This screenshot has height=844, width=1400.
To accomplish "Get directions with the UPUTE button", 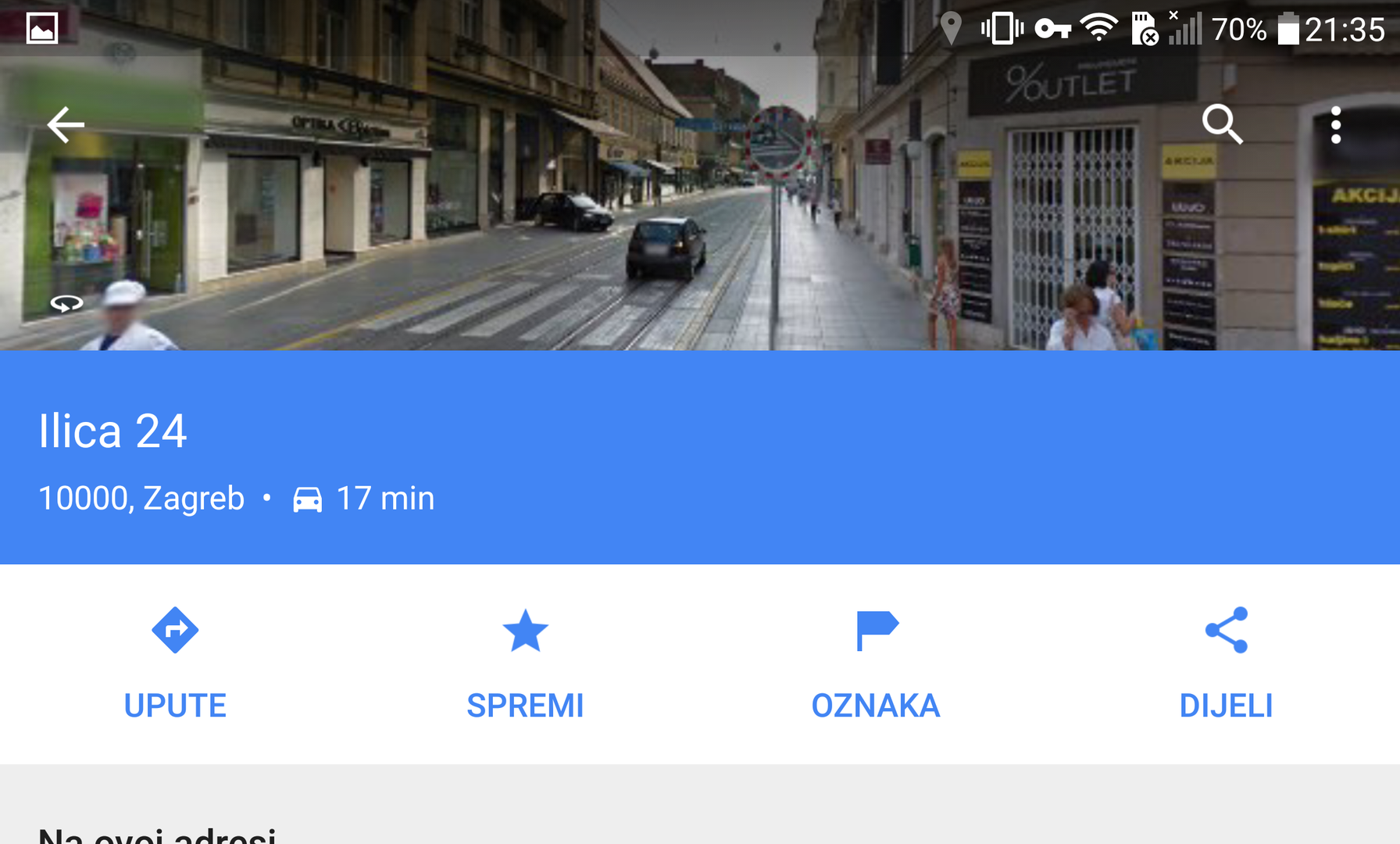I will [175, 663].
